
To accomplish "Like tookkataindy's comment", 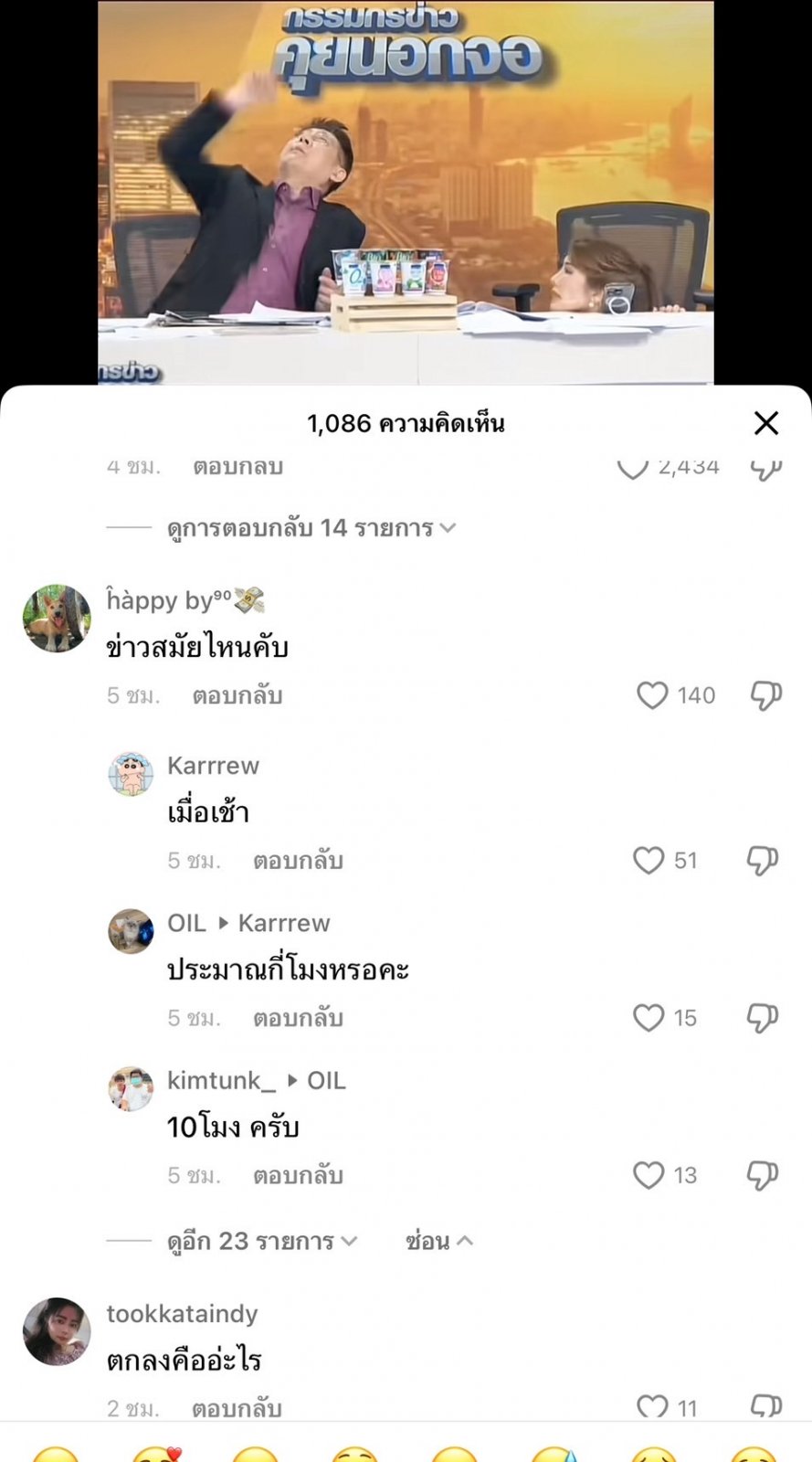I will [x=652, y=1407].
